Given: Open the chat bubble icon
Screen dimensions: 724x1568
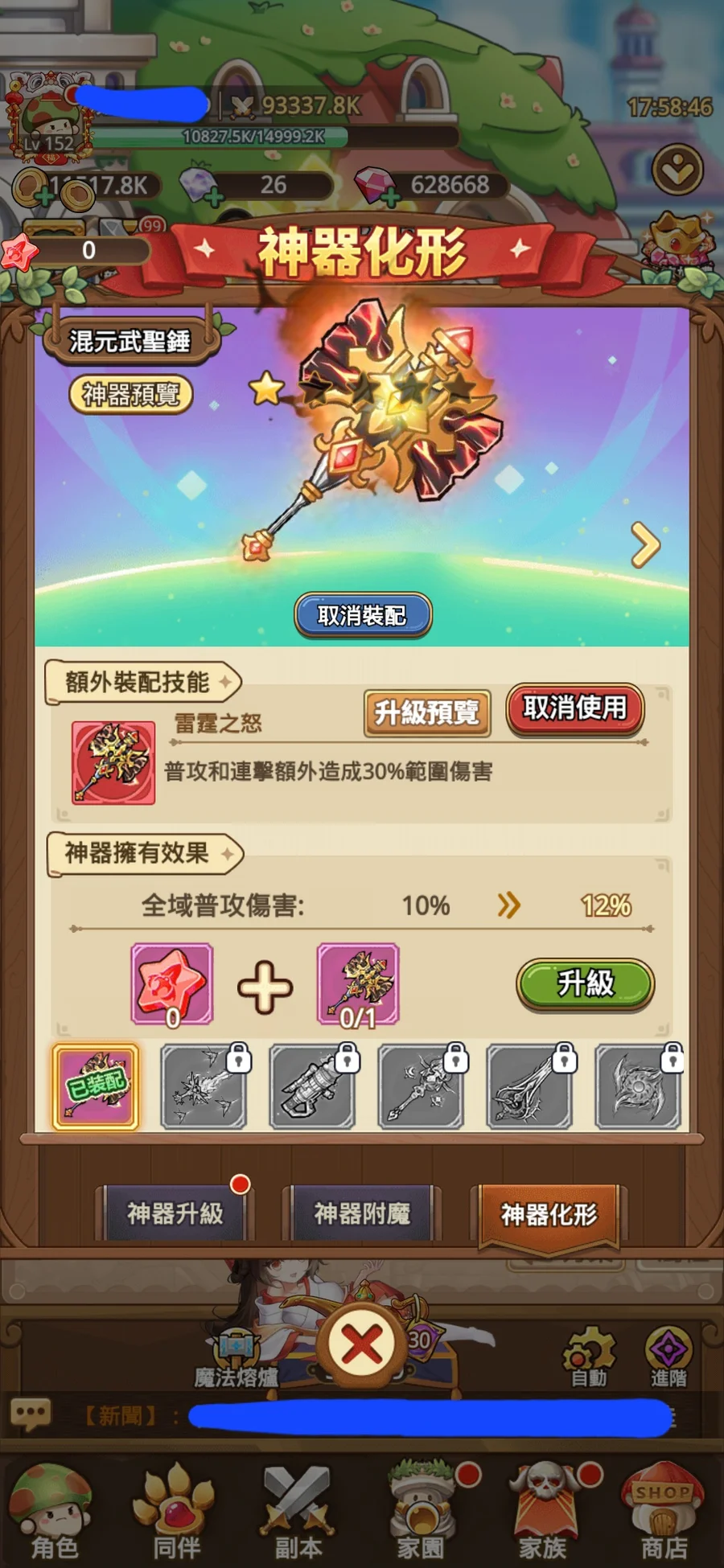Looking at the screenshot, I should (x=31, y=1414).
